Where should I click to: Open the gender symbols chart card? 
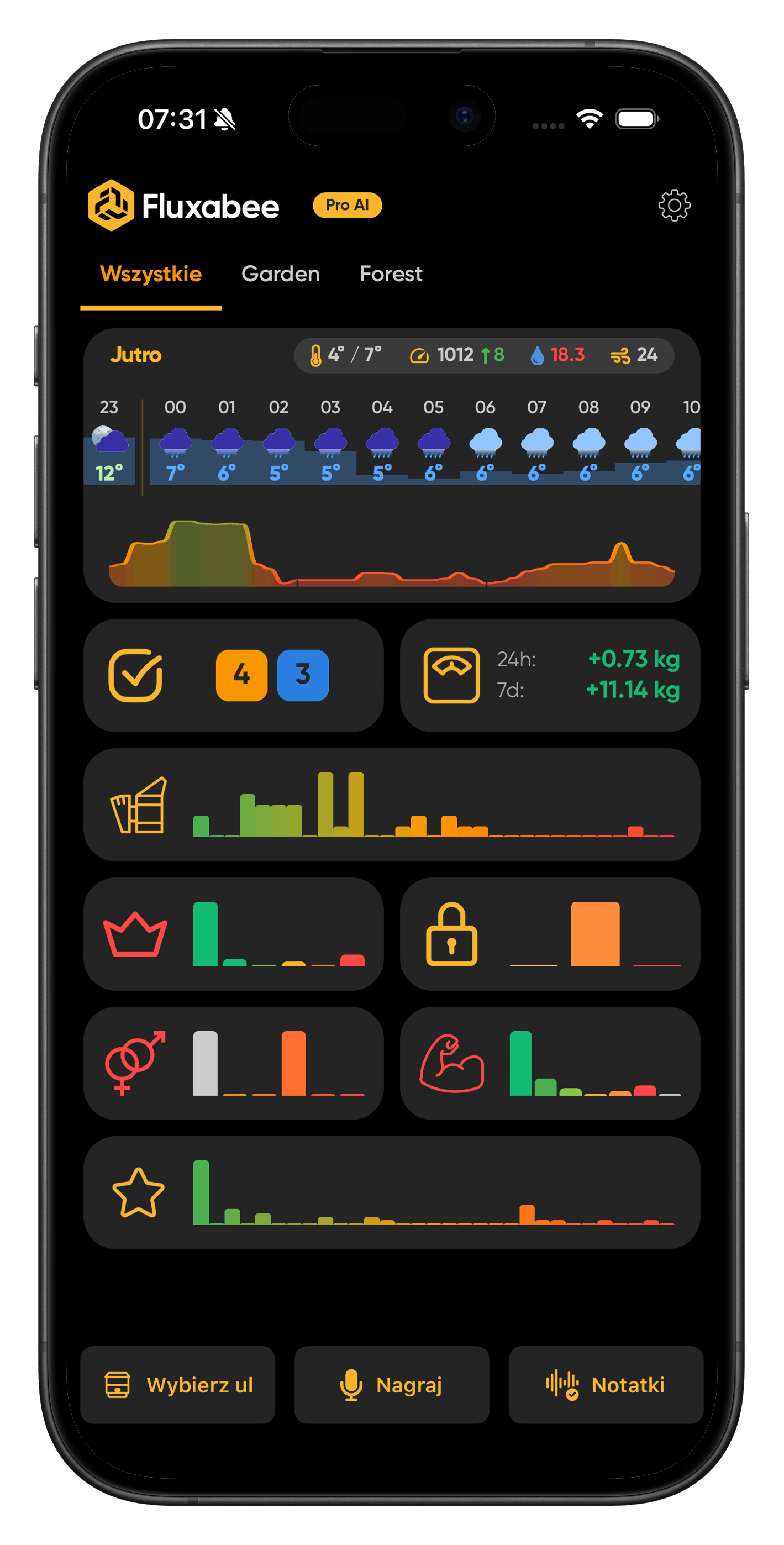coord(233,1063)
